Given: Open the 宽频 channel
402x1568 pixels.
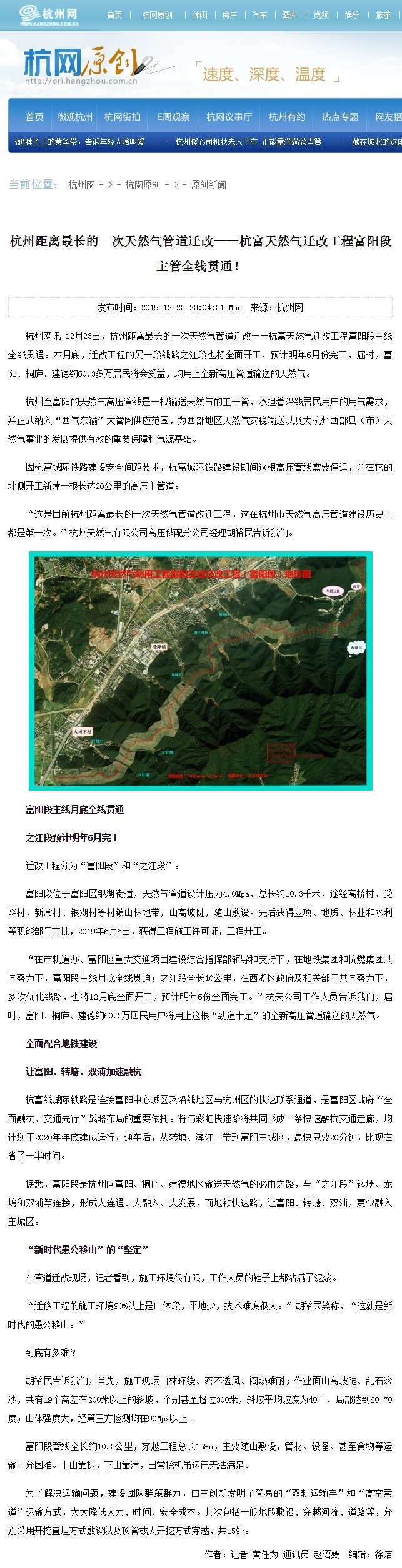Looking at the screenshot, I should click(321, 15).
